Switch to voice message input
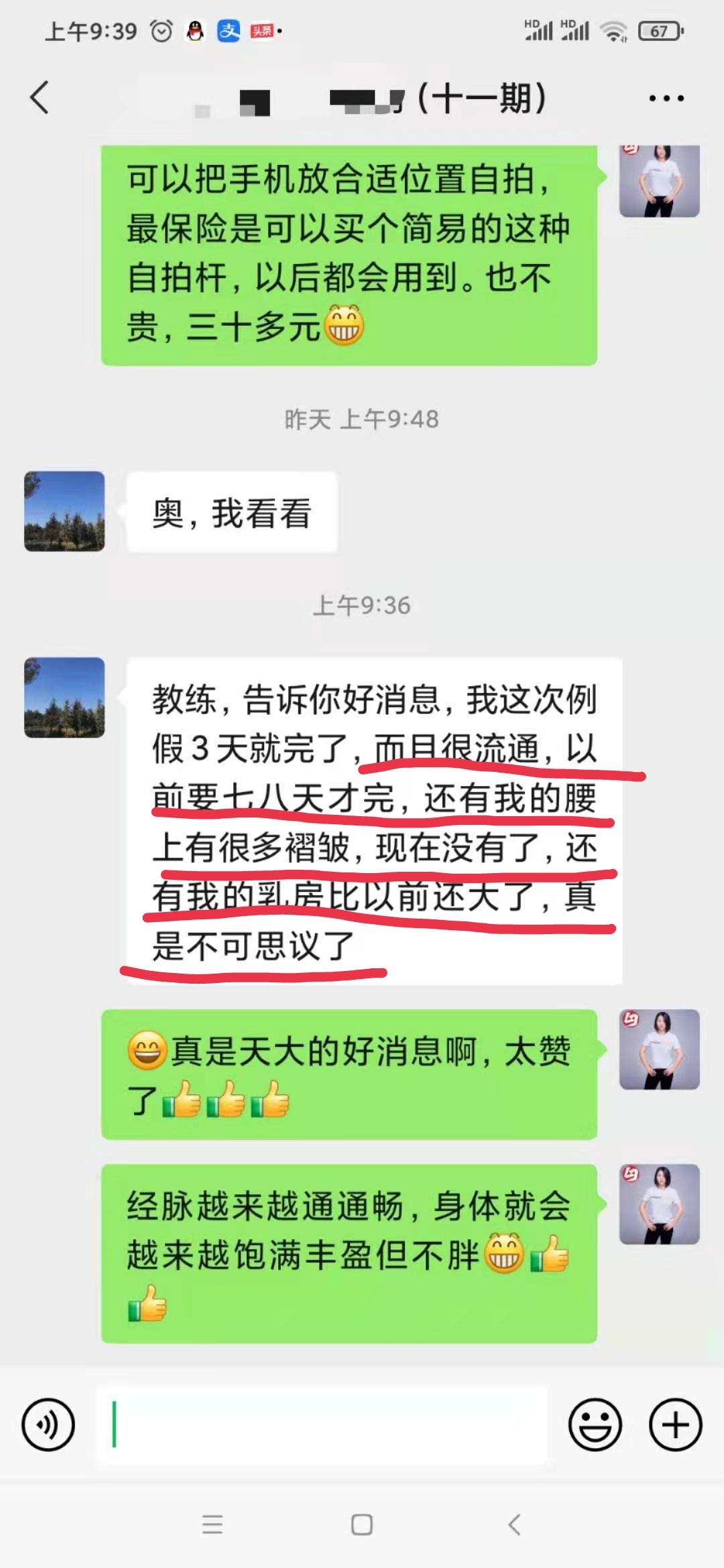Screen dimensions: 724x1568 point(48,1425)
